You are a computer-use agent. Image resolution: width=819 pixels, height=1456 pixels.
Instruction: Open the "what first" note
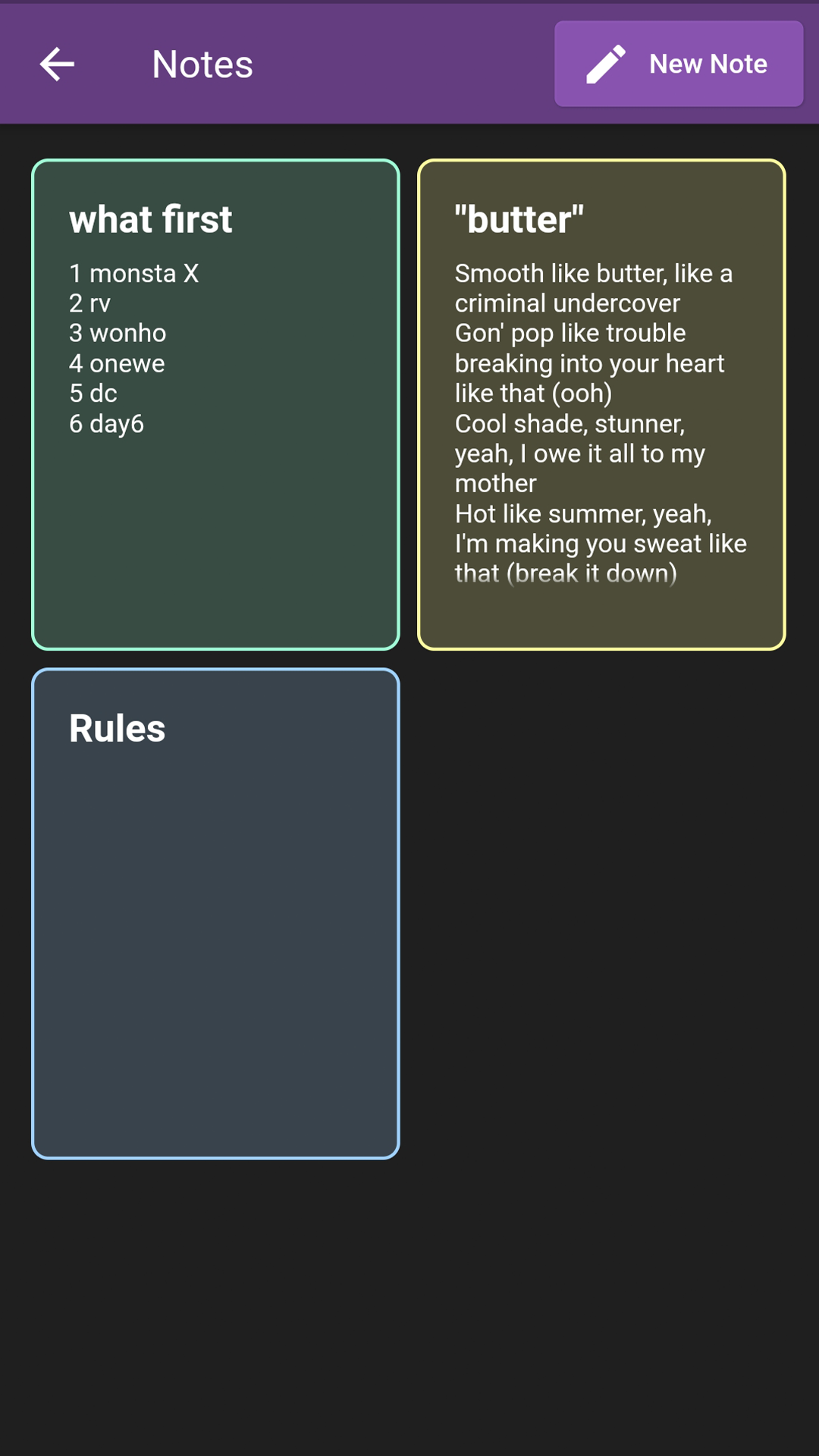click(x=215, y=404)
